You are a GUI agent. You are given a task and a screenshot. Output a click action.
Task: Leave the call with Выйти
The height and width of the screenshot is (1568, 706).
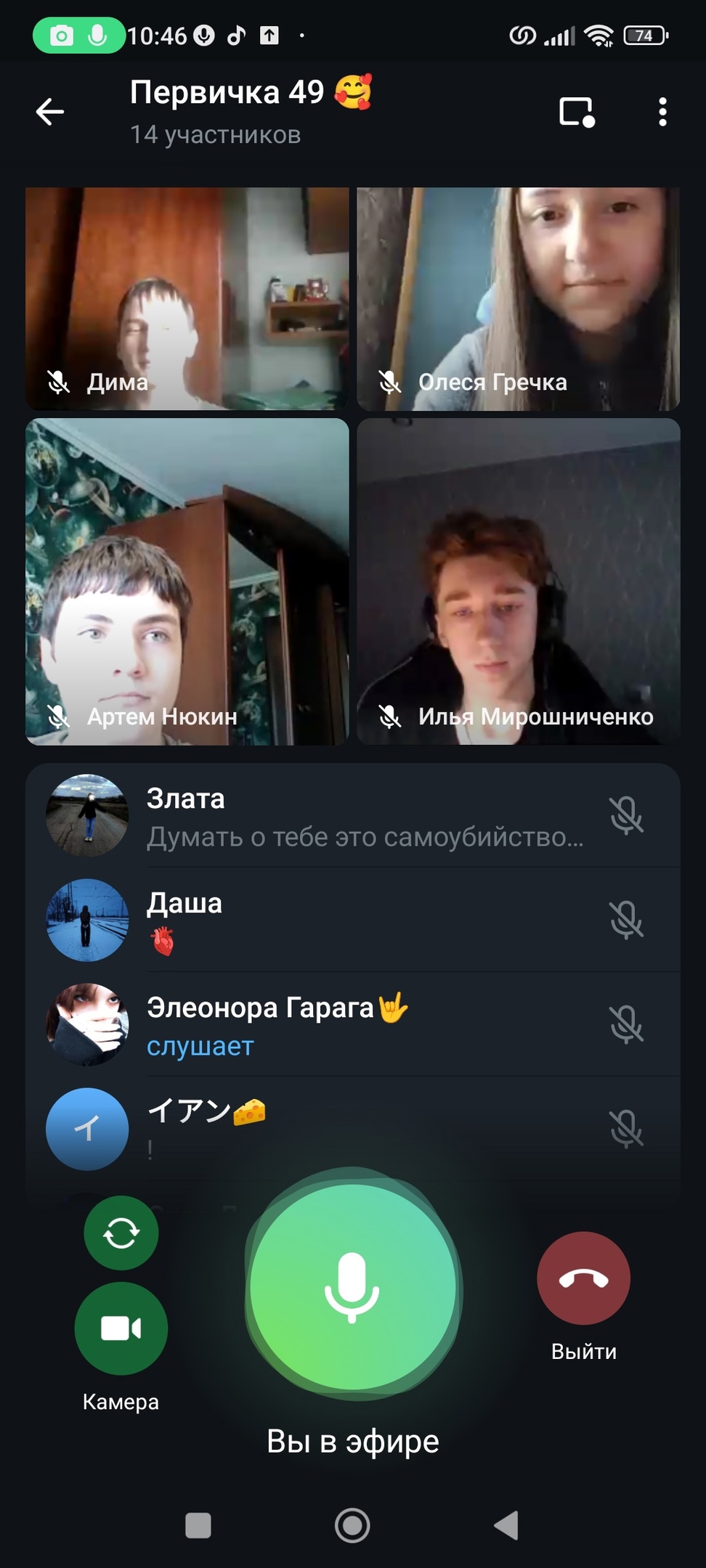click(x=583, y=1278)
